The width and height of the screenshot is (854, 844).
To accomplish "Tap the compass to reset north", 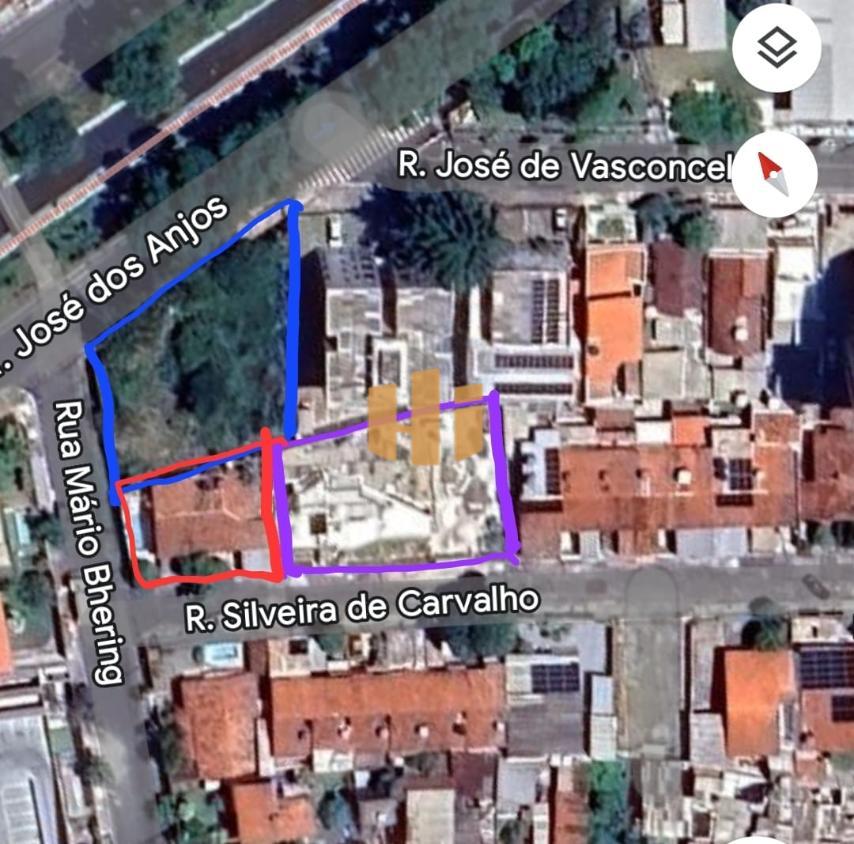I will [774, 174].
